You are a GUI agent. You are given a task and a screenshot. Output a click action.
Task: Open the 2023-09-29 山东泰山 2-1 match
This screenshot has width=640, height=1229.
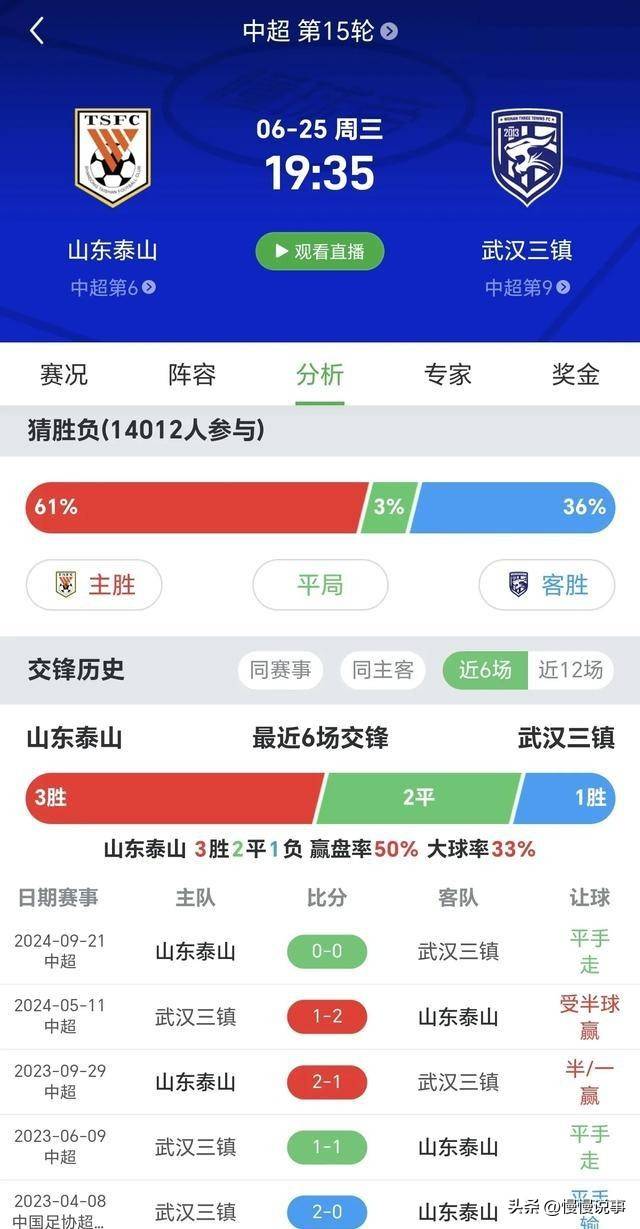(327, 1082)
